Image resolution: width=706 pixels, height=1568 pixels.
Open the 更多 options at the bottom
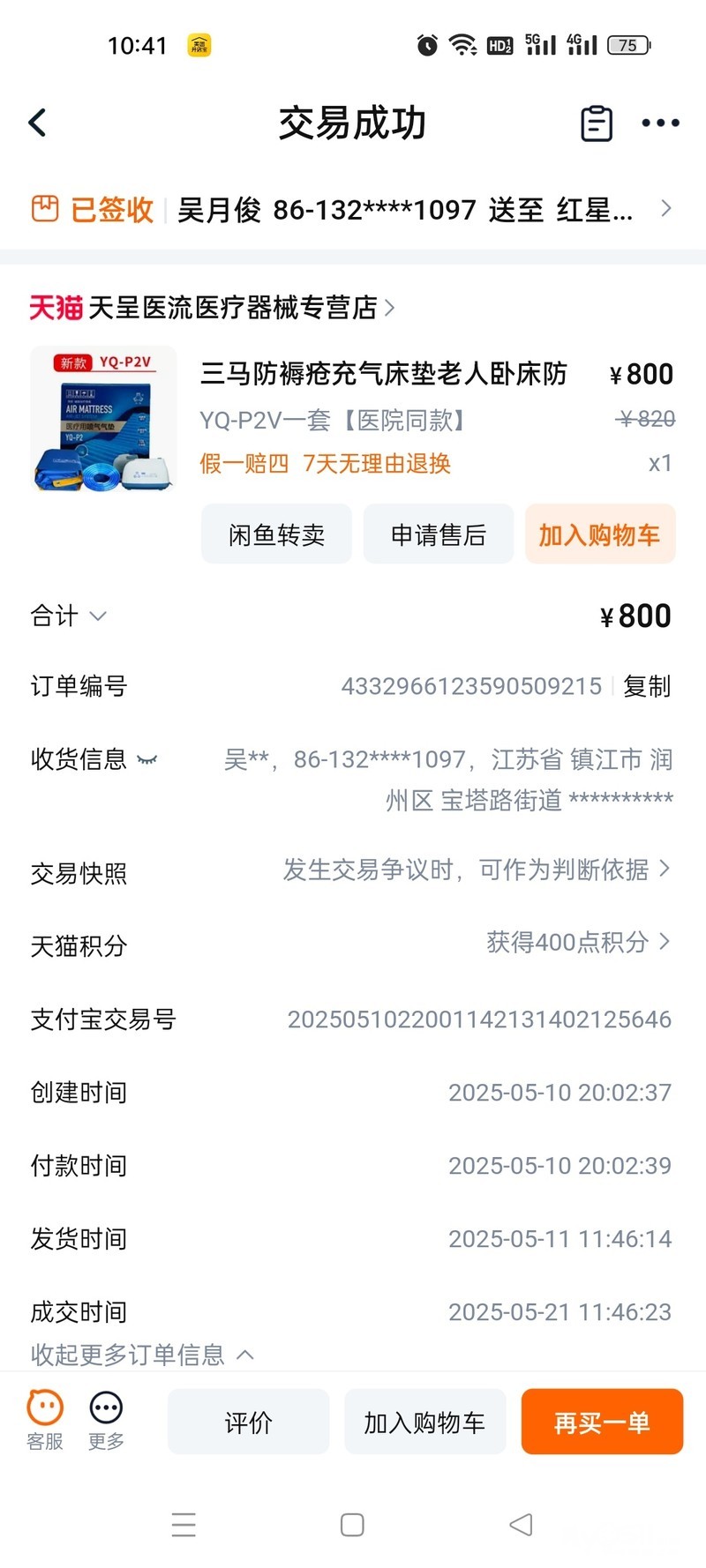pyautogui.click(x=106, y=1420)
